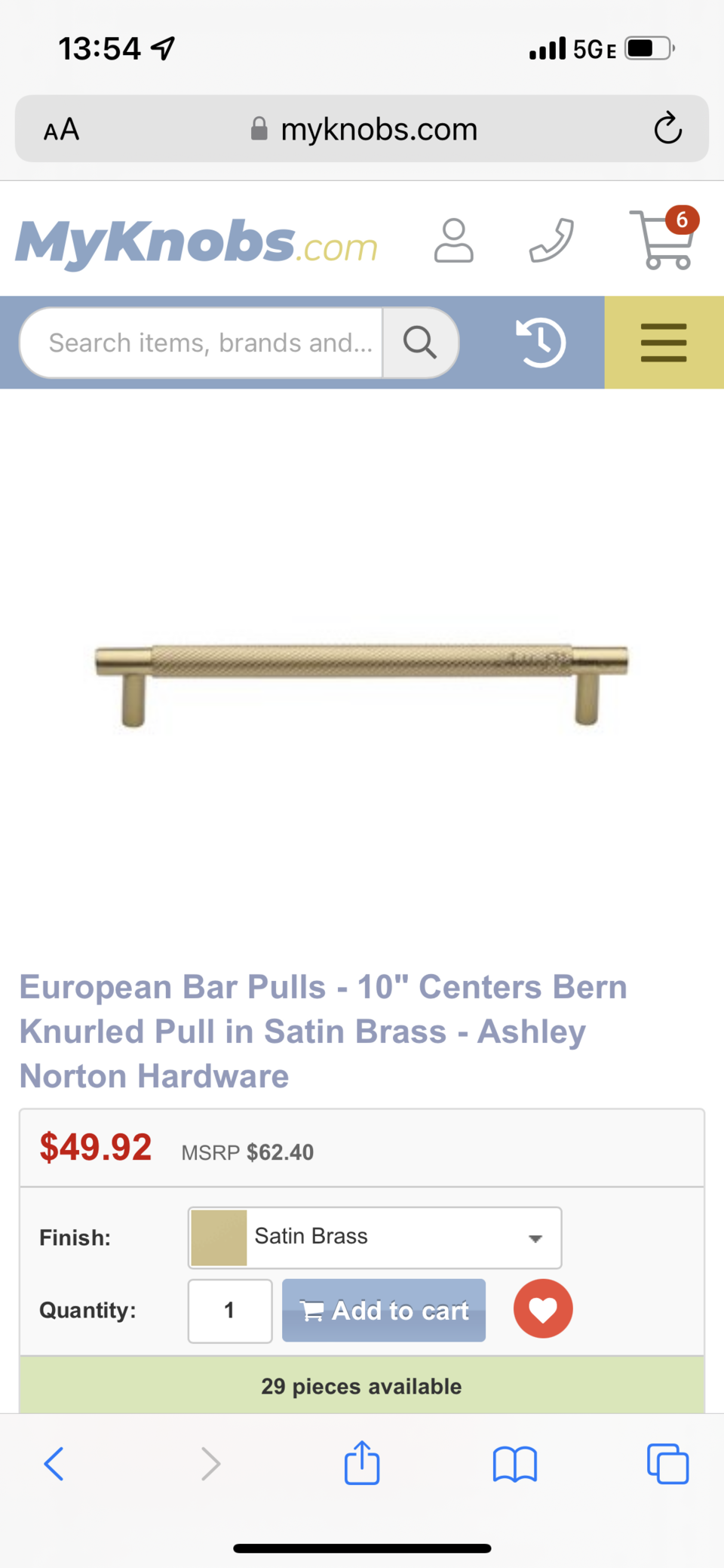Image resolution: width=724 pixels, height=1568 pixels.
Task: Open Safari bookmarks
Action: [x=514, y=1464]
